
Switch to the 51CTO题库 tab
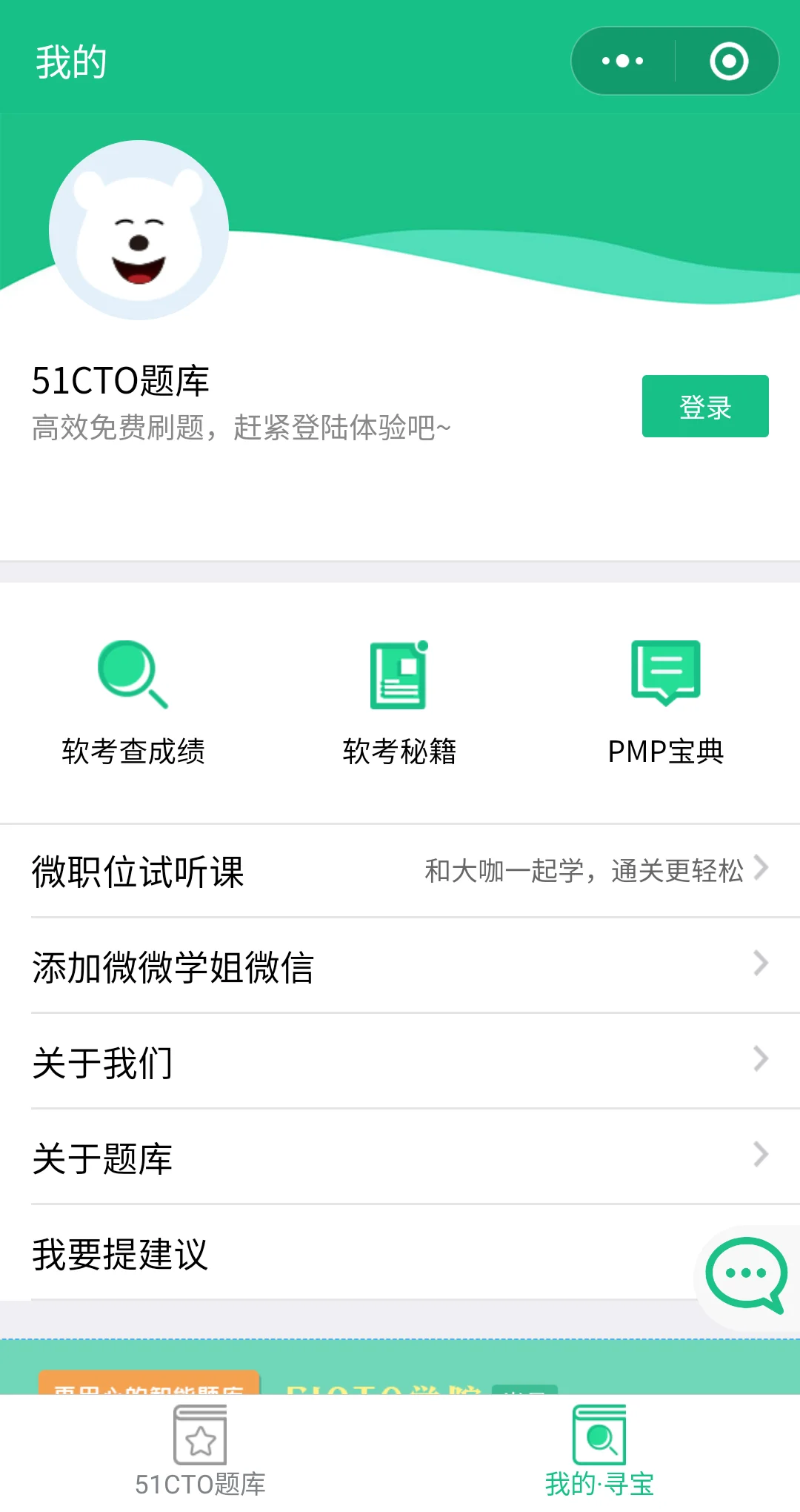point(200,1453)
